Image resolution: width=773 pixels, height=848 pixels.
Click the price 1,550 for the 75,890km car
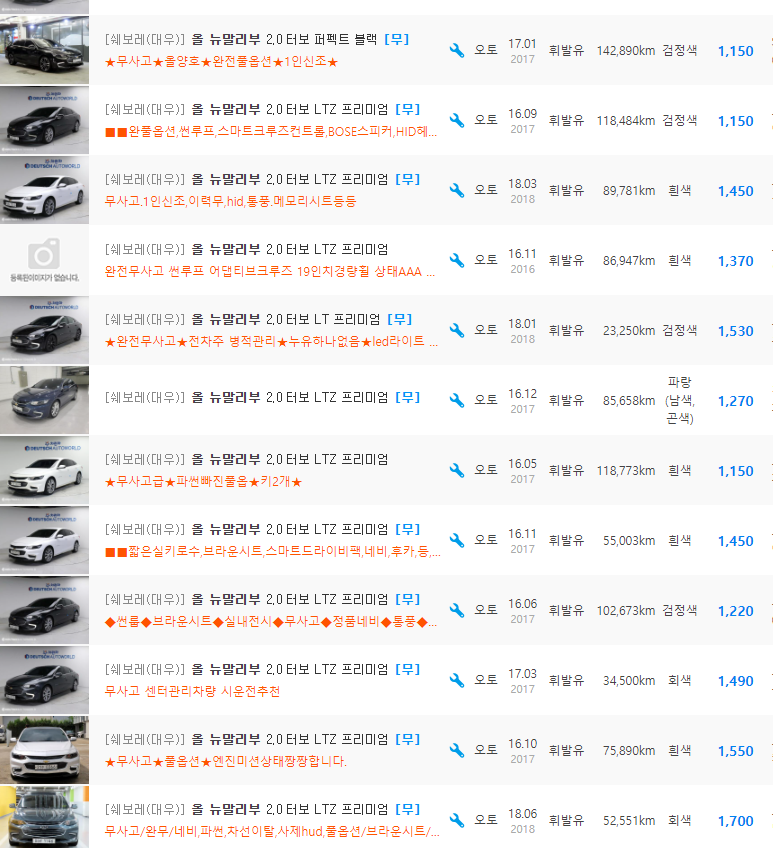pyautogui.click(x=734, y=750)
